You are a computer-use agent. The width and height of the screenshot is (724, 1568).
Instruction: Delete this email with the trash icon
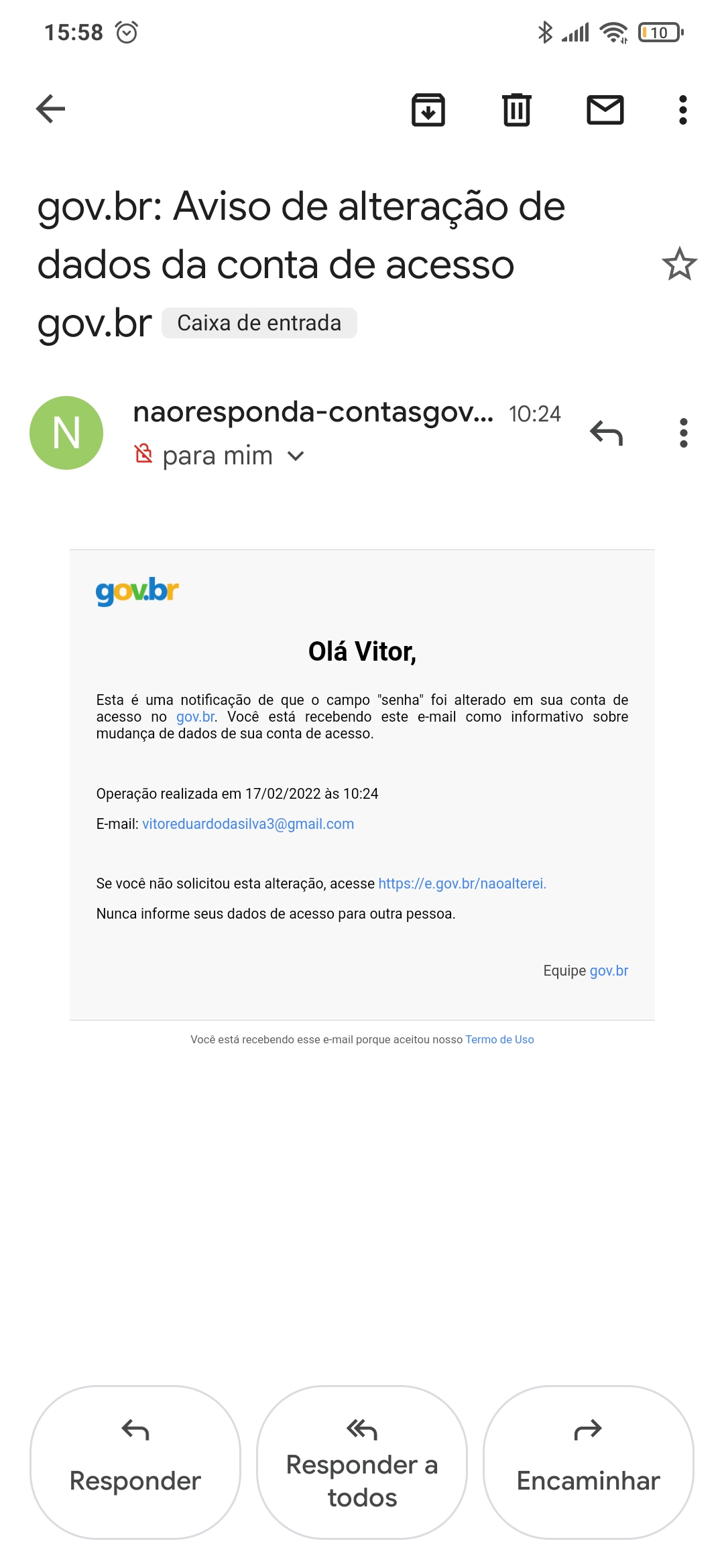click(517, 110)
